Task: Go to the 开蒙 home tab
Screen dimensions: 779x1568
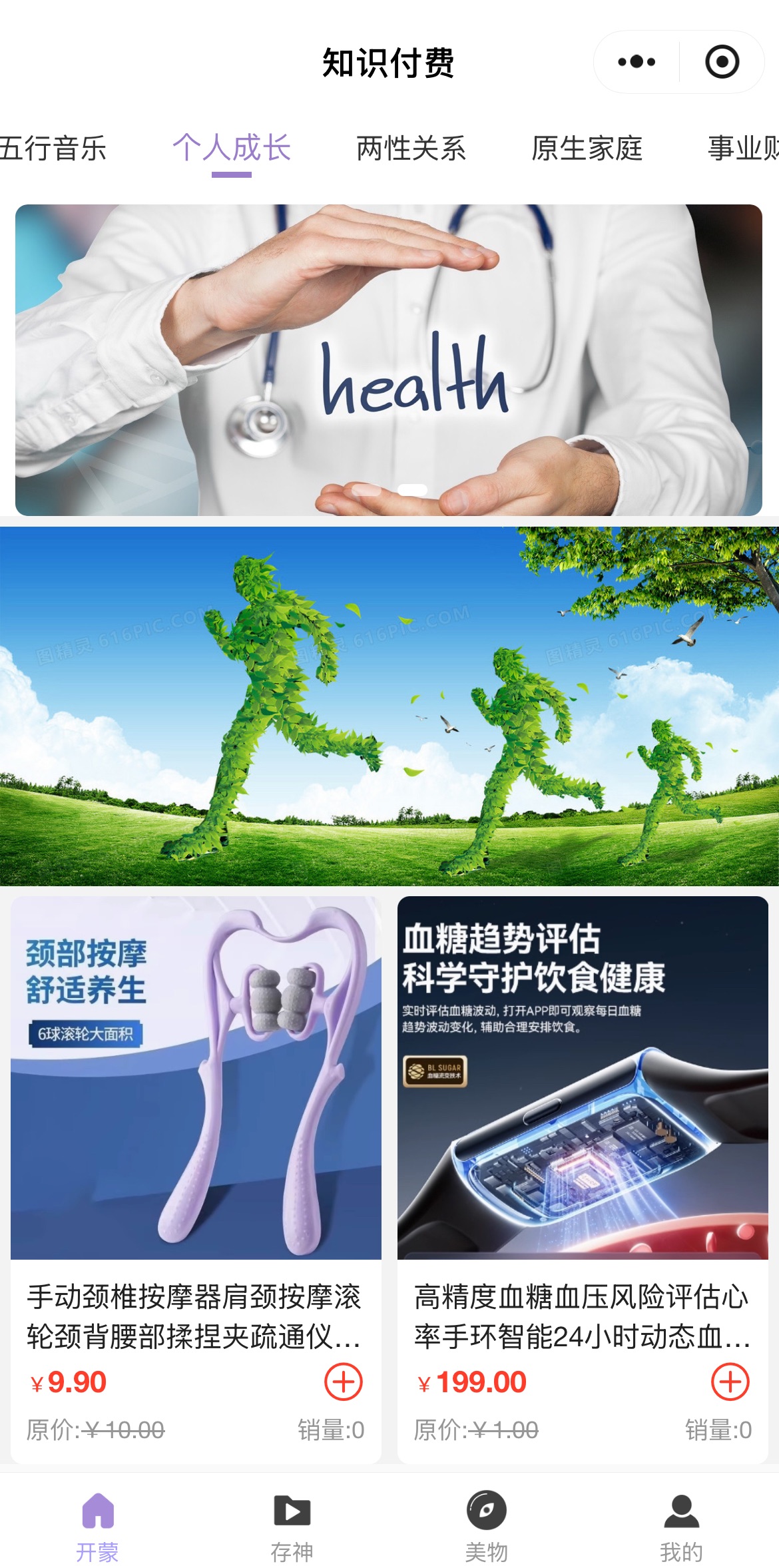Action: coord(97,1525)
